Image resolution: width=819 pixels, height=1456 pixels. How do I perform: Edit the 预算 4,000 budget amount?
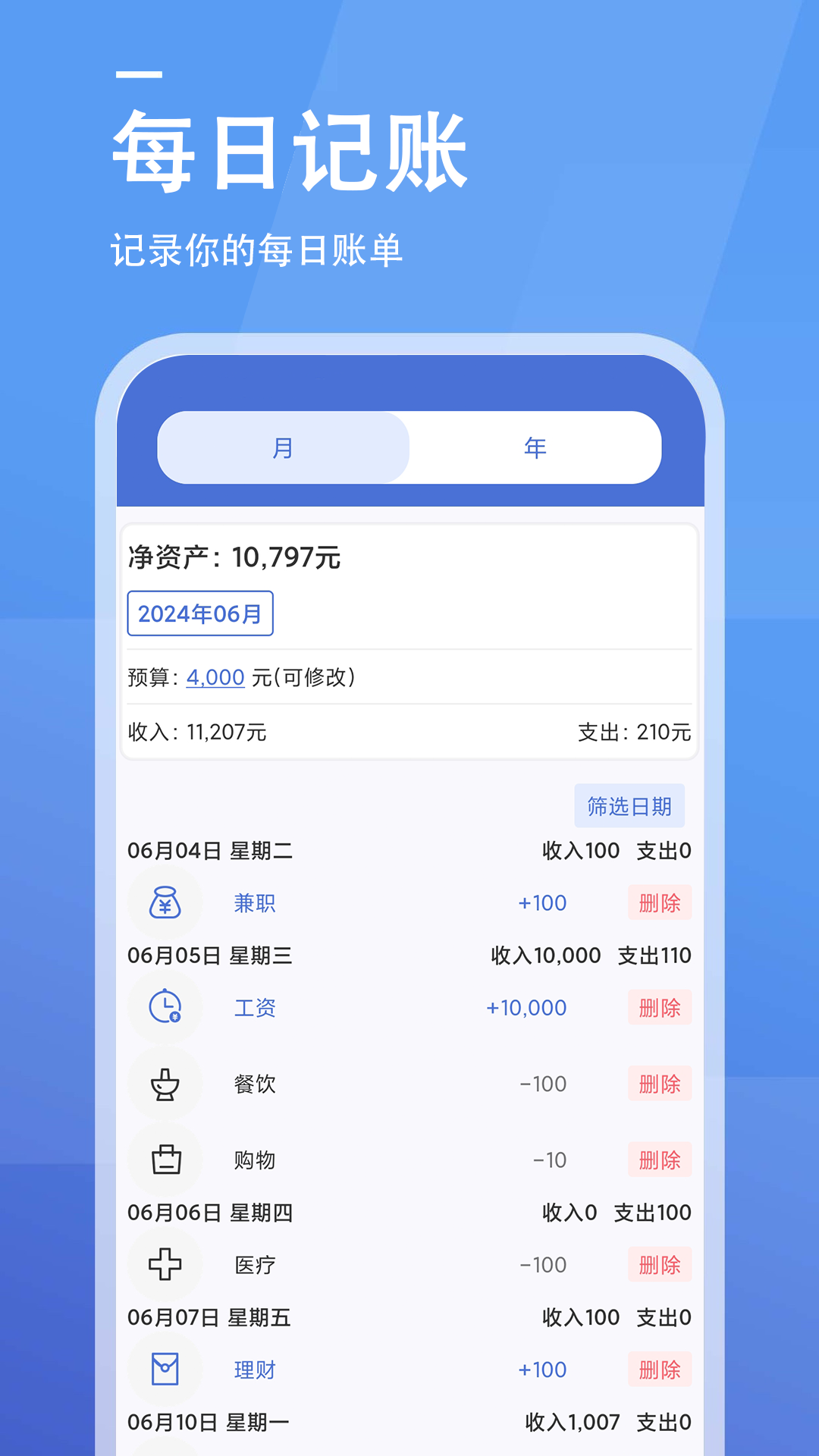[215, 677]
